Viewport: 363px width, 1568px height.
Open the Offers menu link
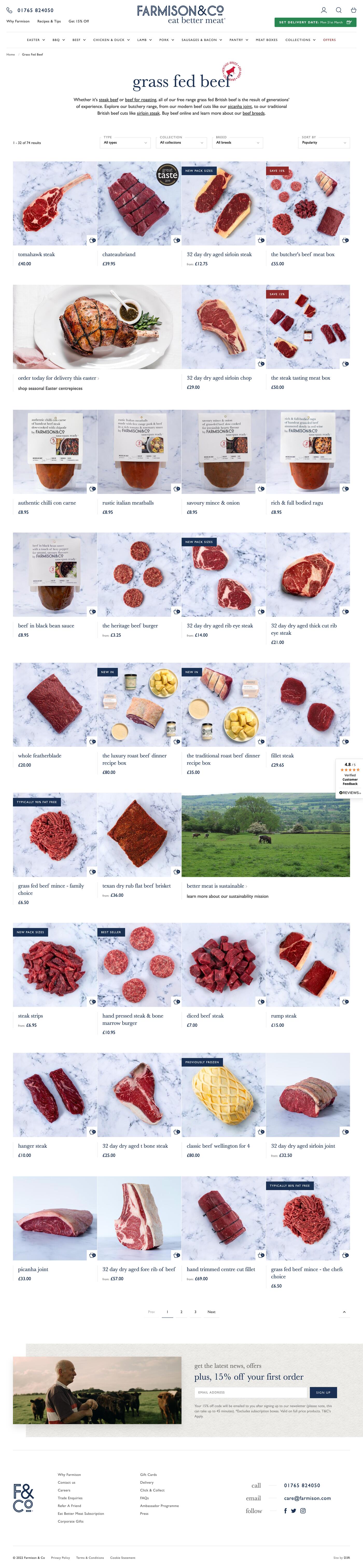(x=329, y=39)
